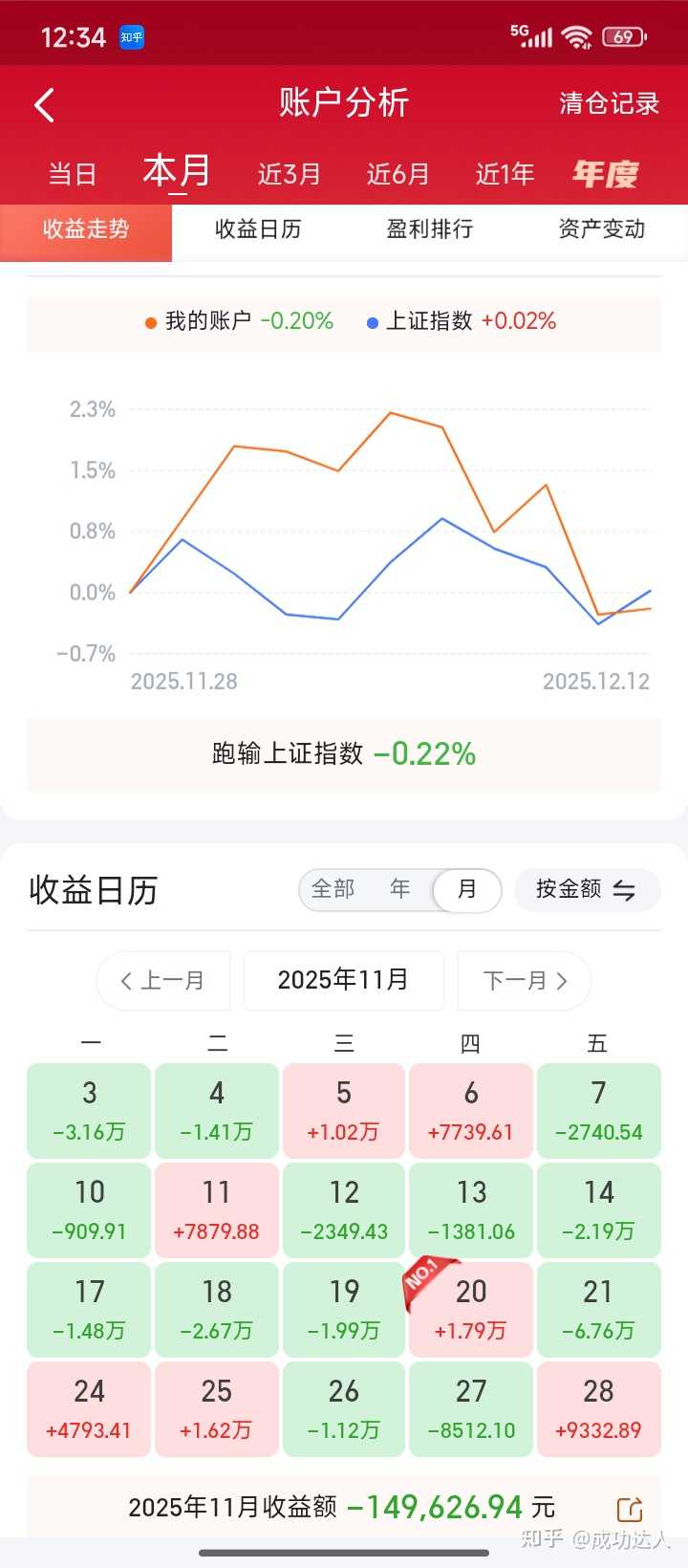This screenshot has height=1568, width=688.
Task: Tap the right chevron on 下一月
Action: [563, 981]
